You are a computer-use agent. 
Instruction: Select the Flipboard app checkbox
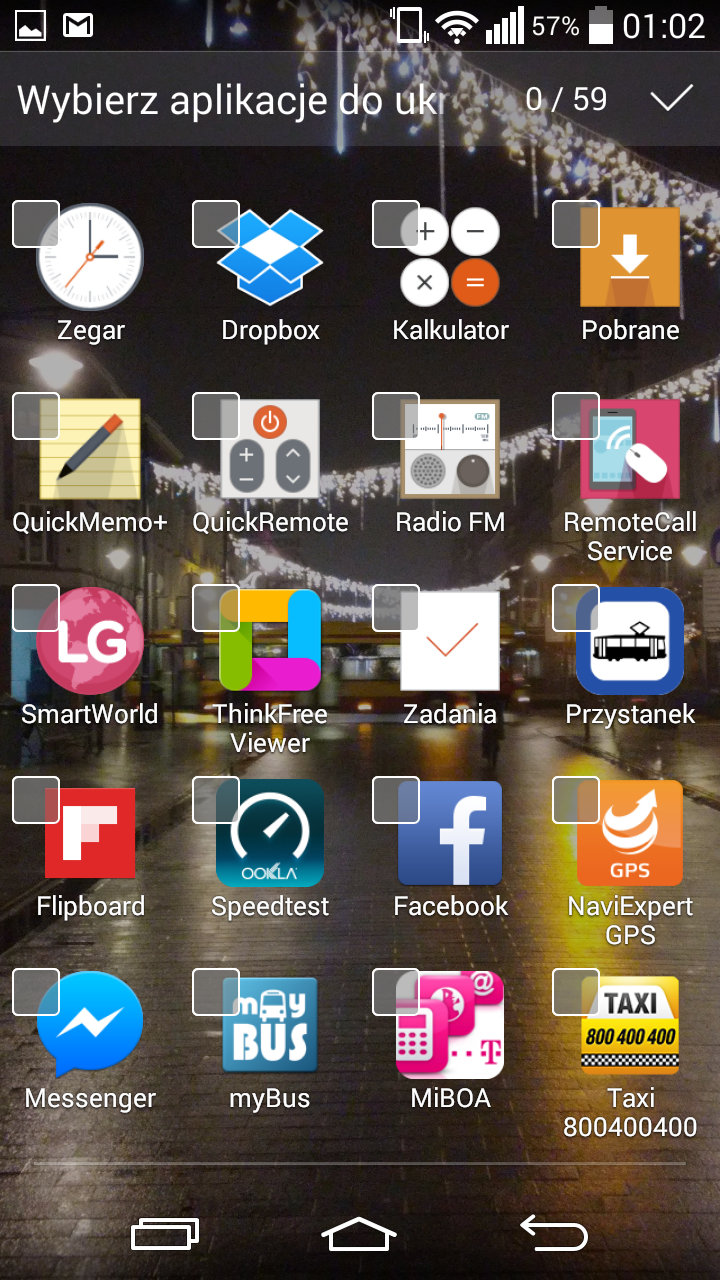click(x=36, y=800)
